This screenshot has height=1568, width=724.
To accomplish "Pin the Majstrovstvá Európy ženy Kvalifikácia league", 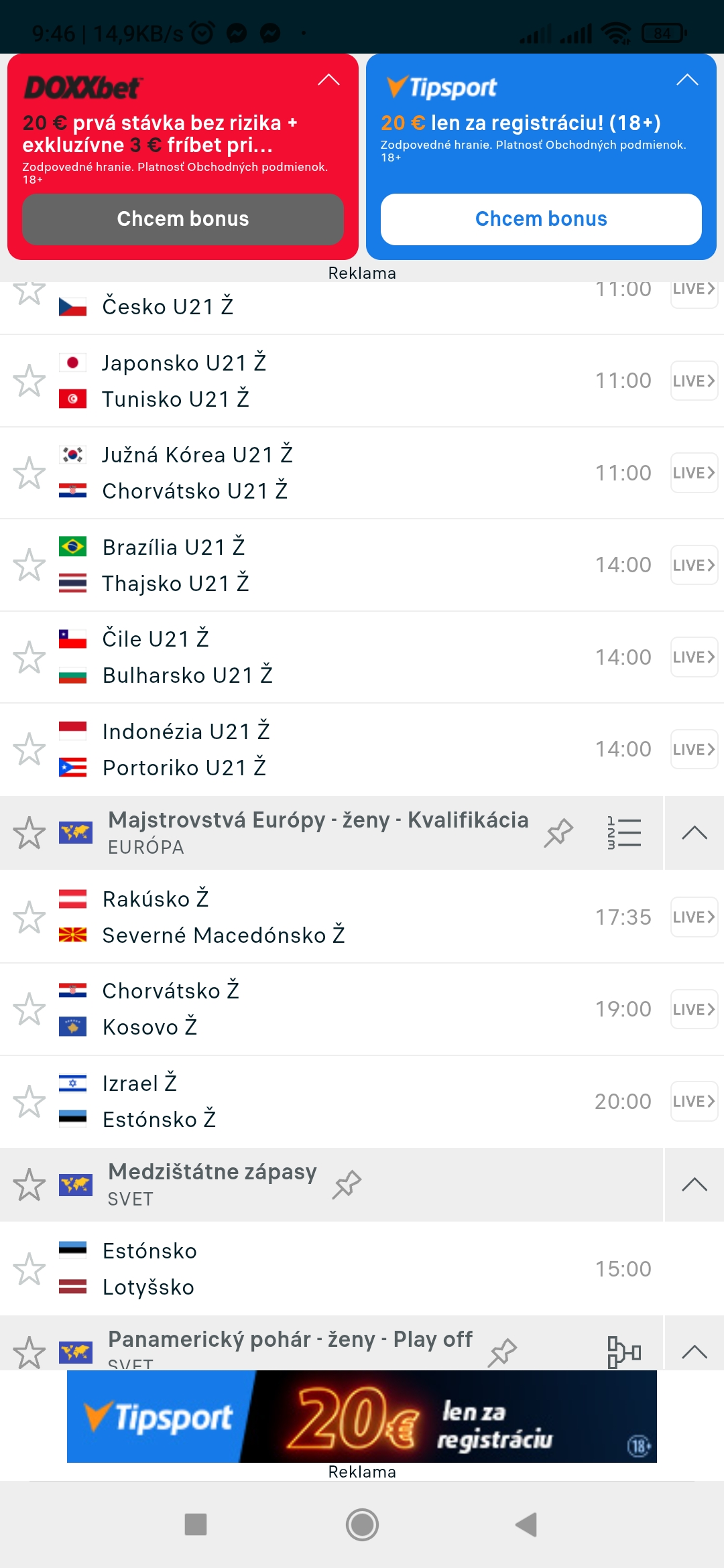I will pos(558,832).
